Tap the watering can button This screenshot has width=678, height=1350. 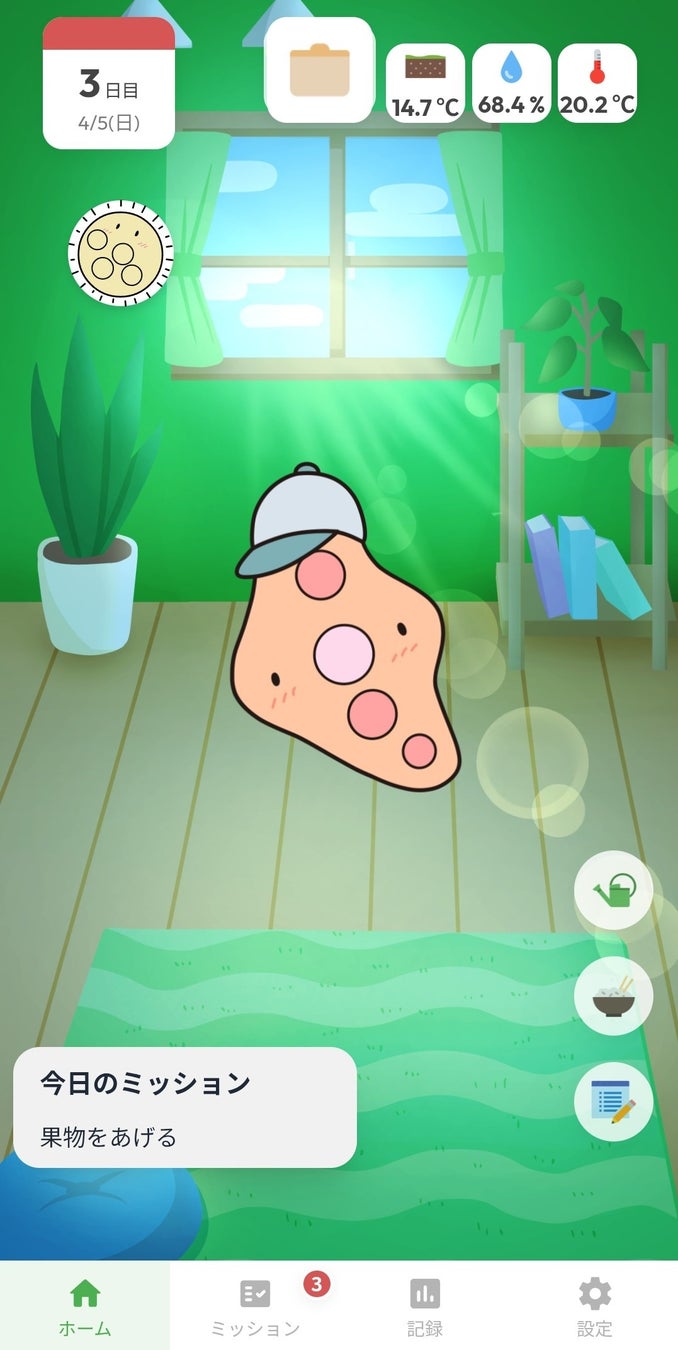(614, 890)
